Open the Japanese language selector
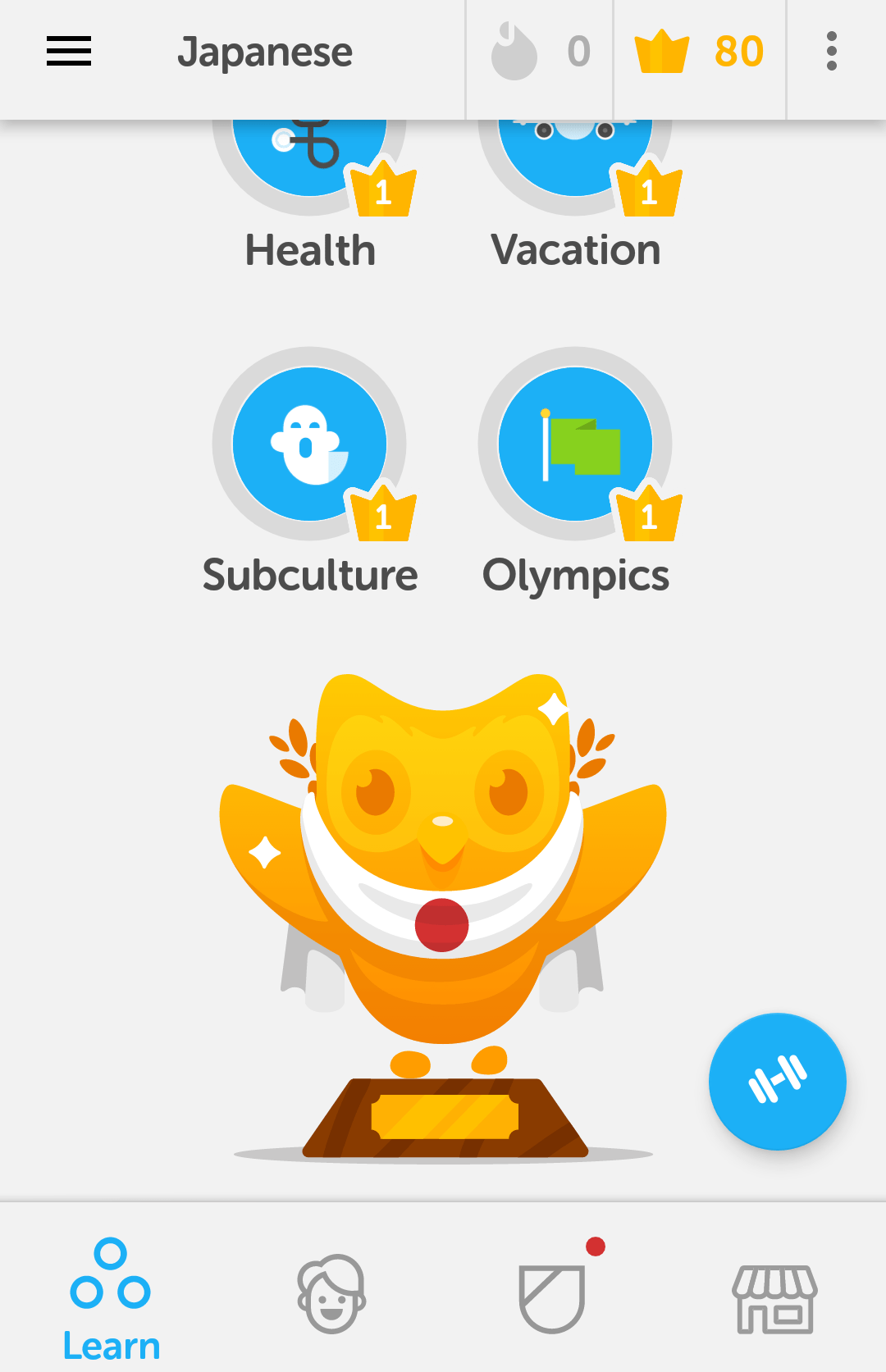 [x=266, y=51]
